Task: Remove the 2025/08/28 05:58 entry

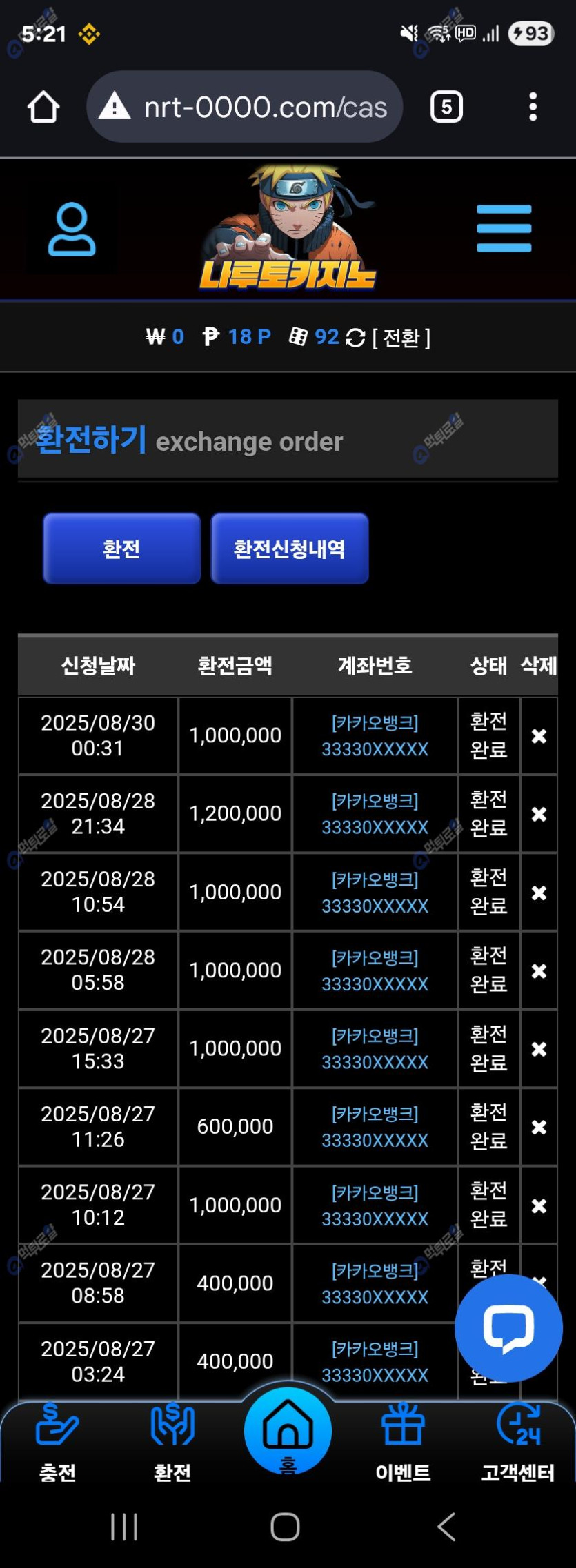Action: click(539, 970)
